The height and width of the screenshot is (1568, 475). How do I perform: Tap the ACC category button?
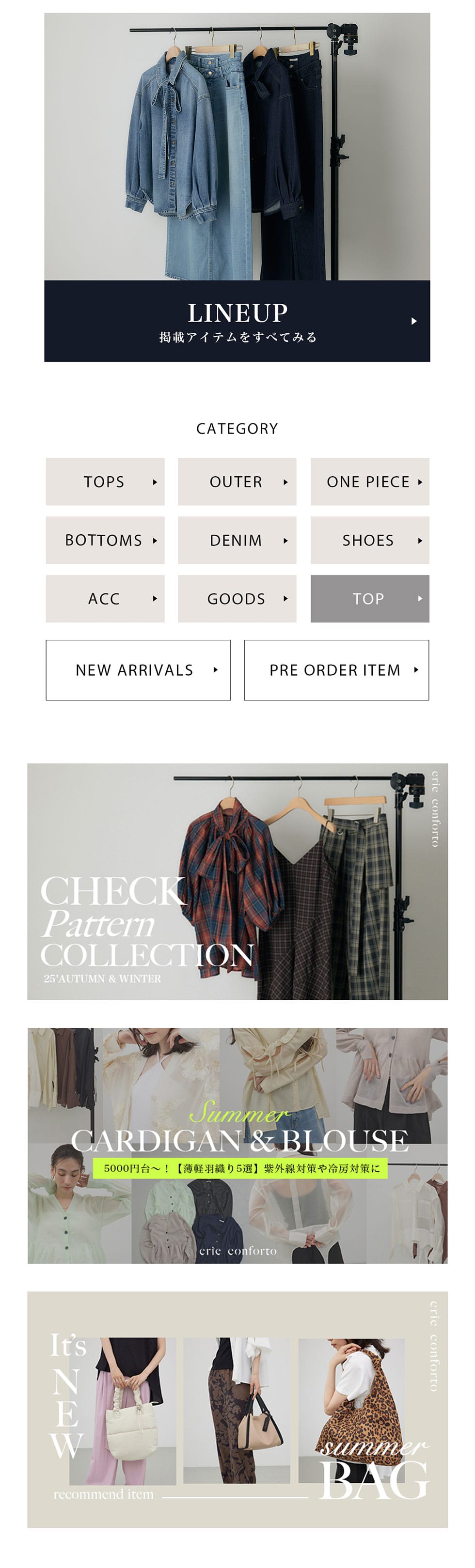(105, 598)
